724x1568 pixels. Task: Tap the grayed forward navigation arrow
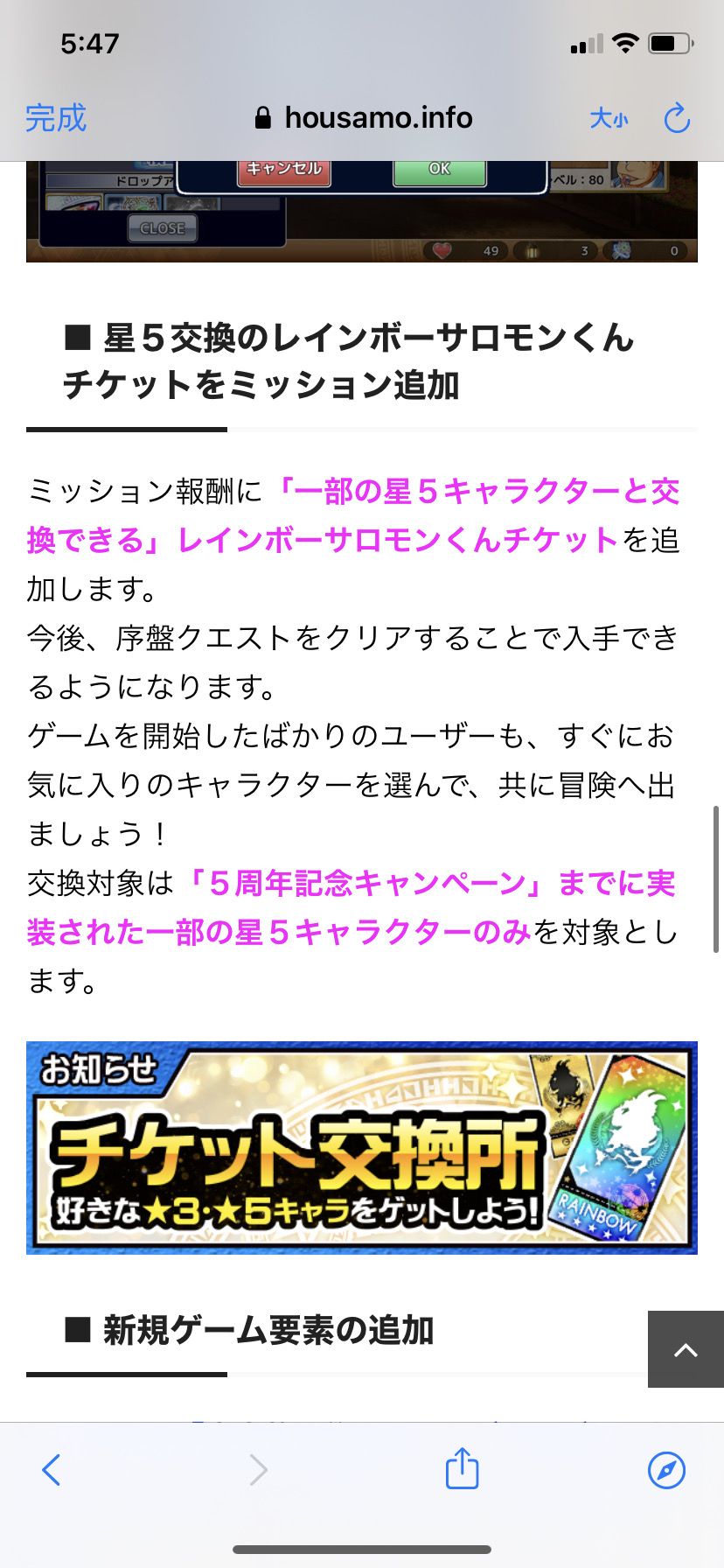click(x=255, y=1470)
